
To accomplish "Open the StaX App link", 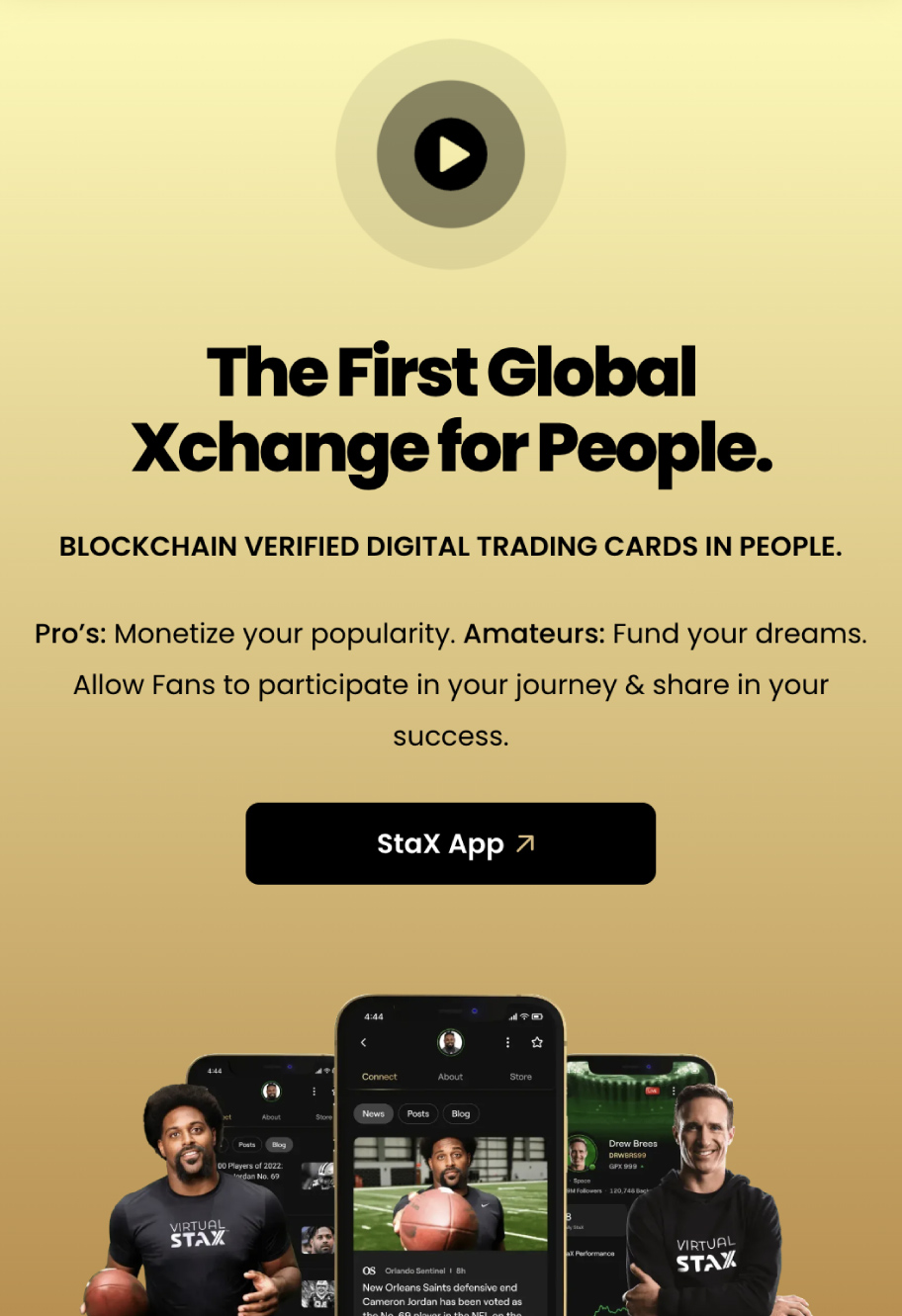I will coord(451,843).
